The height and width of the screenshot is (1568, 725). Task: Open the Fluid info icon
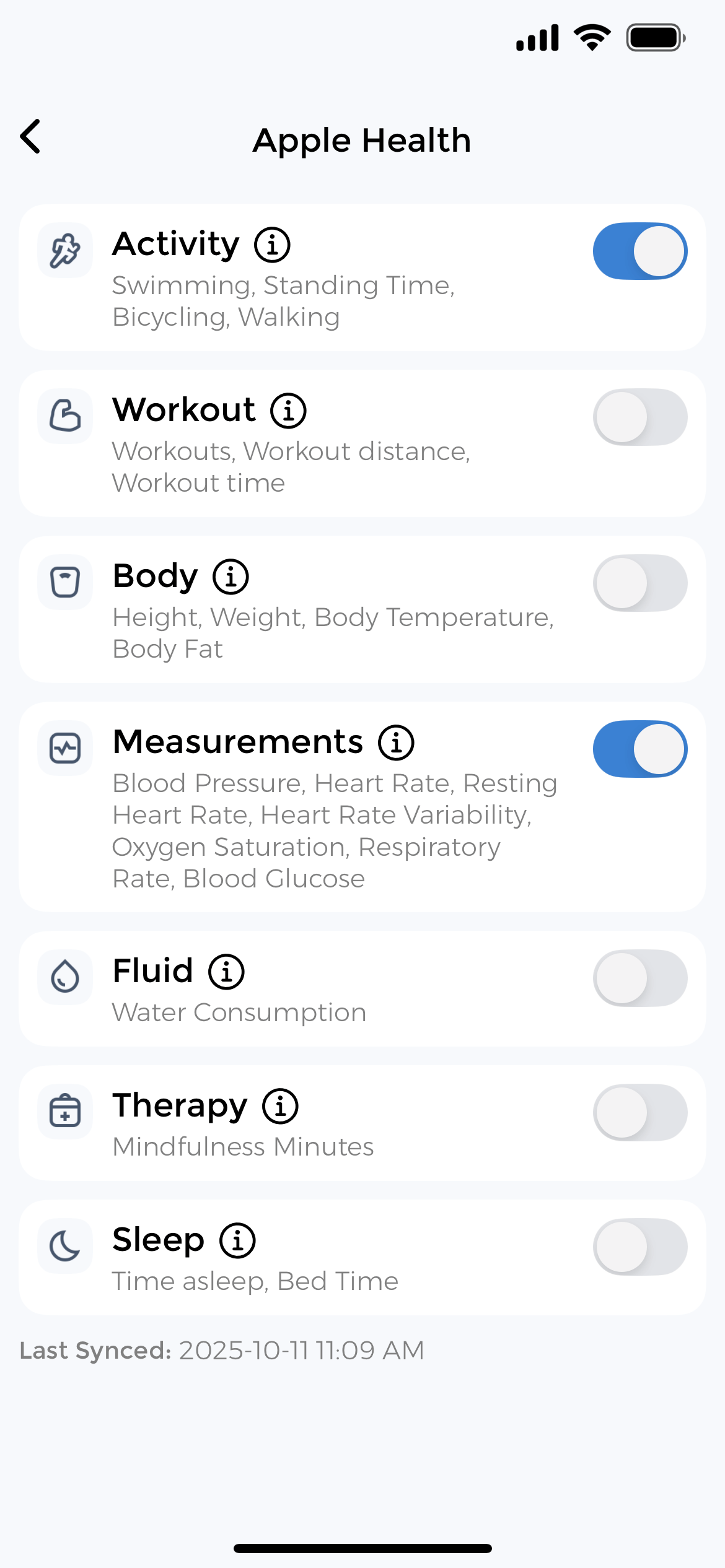tap(226, 972)
